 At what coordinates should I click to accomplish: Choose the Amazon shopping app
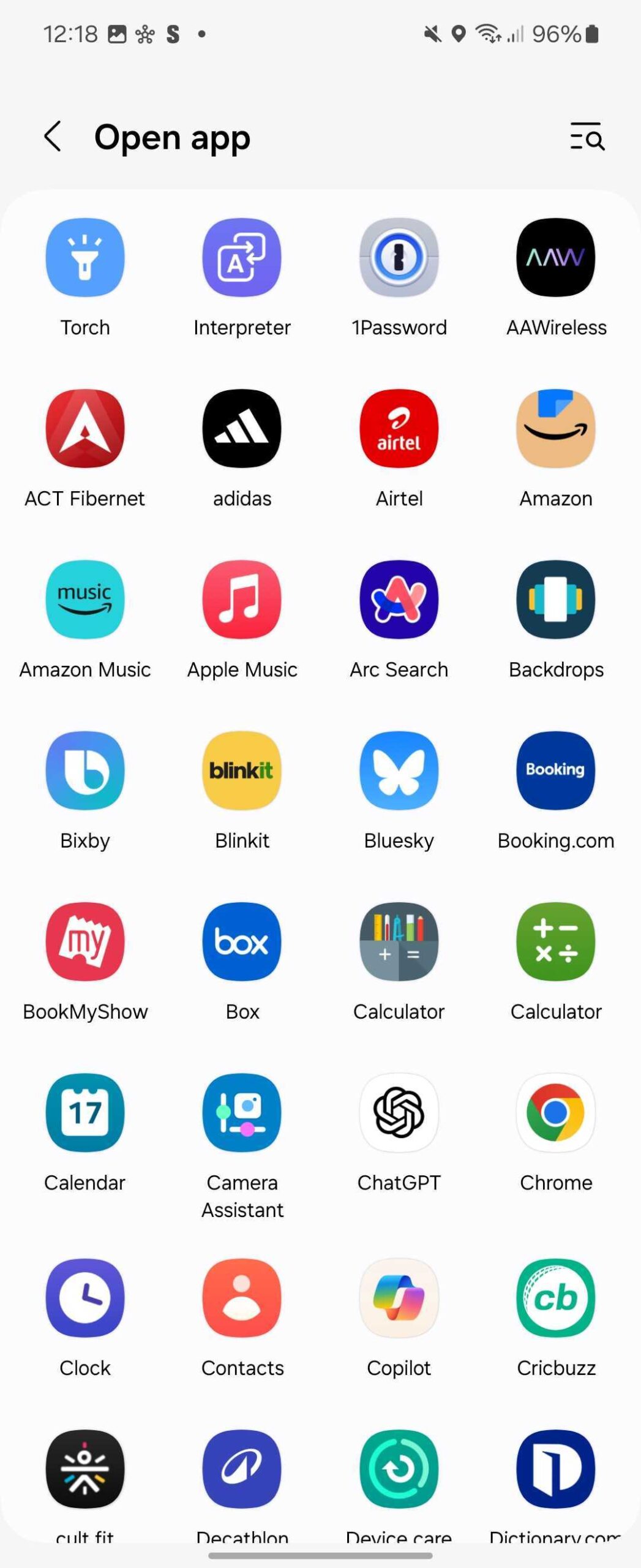pyautogui.click(x=556, y=428)
